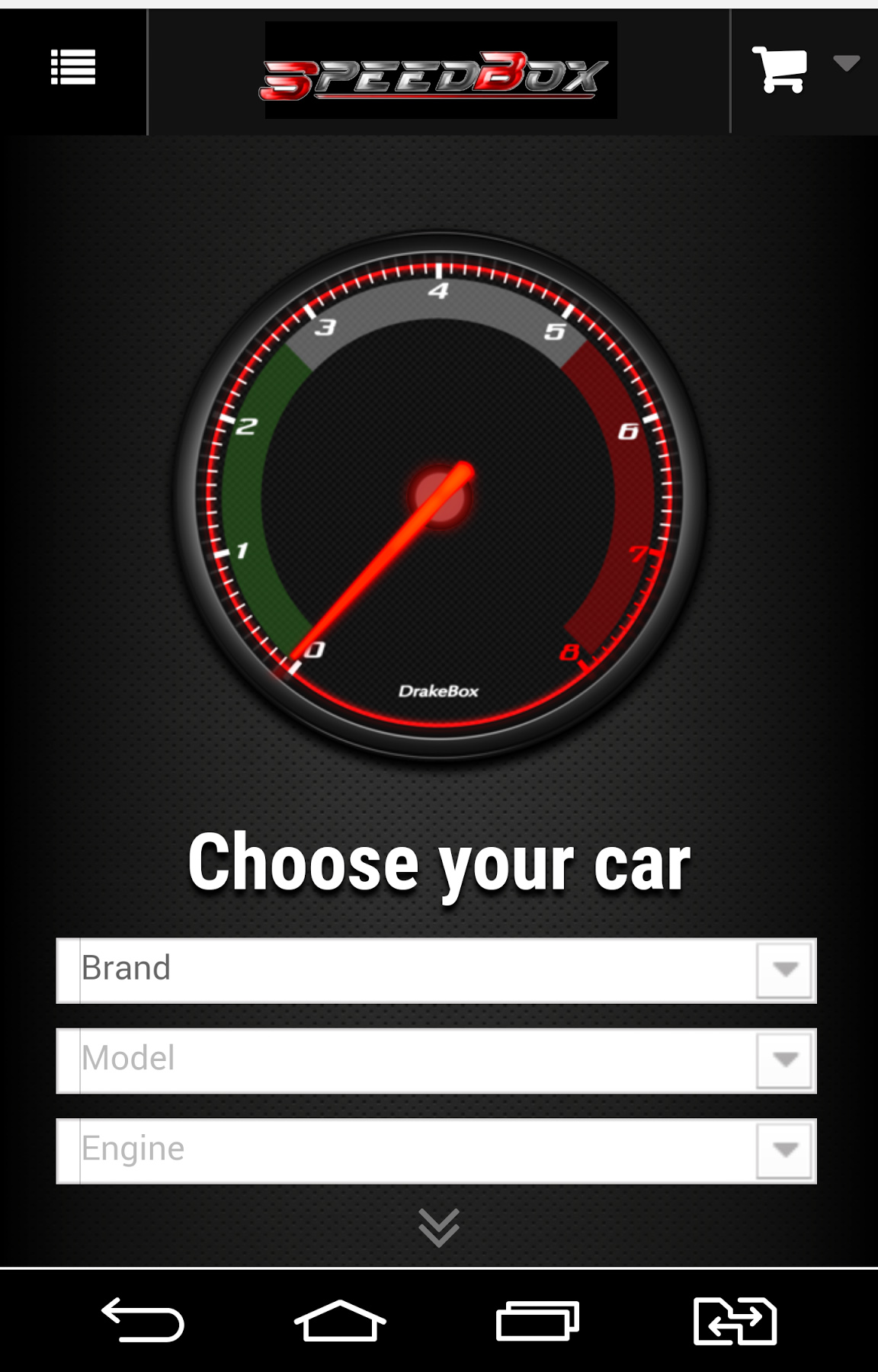Screen dimensions: 878x1372
Task: Tap the double-chevron down arrow
Action: (439, 1227)
